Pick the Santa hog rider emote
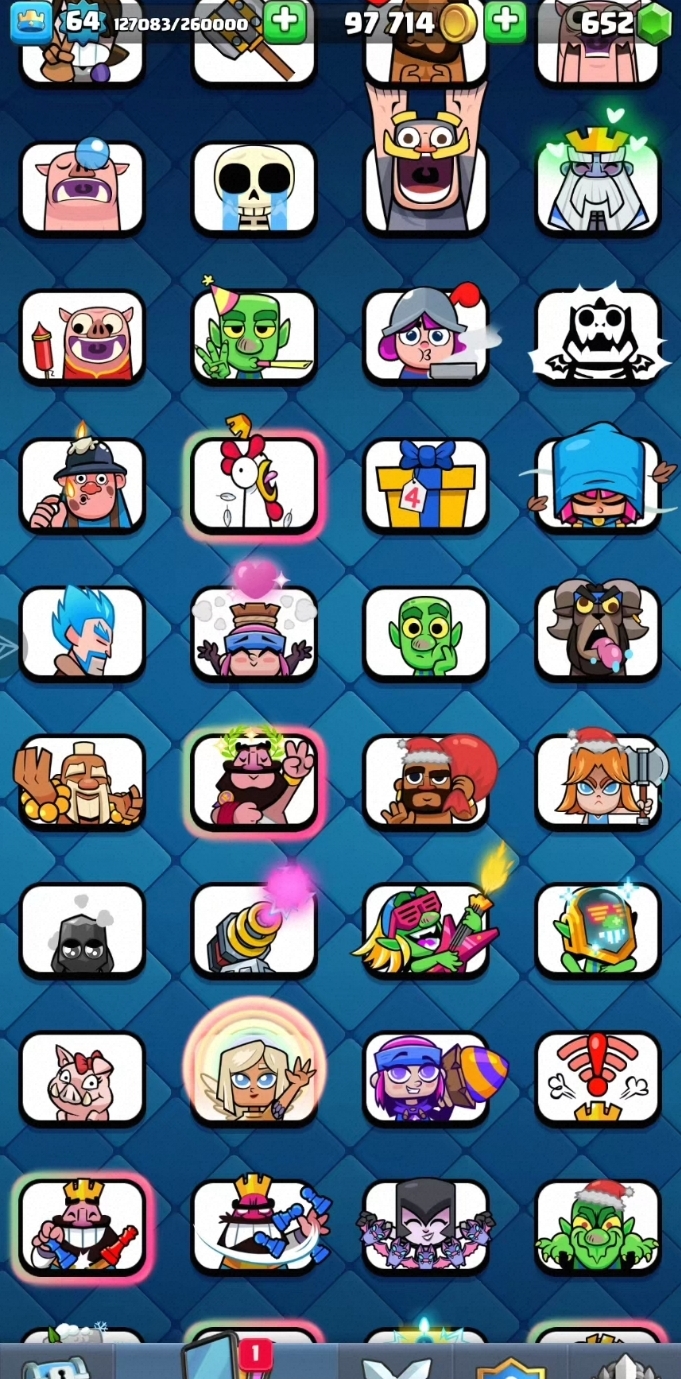 point(426,781)
